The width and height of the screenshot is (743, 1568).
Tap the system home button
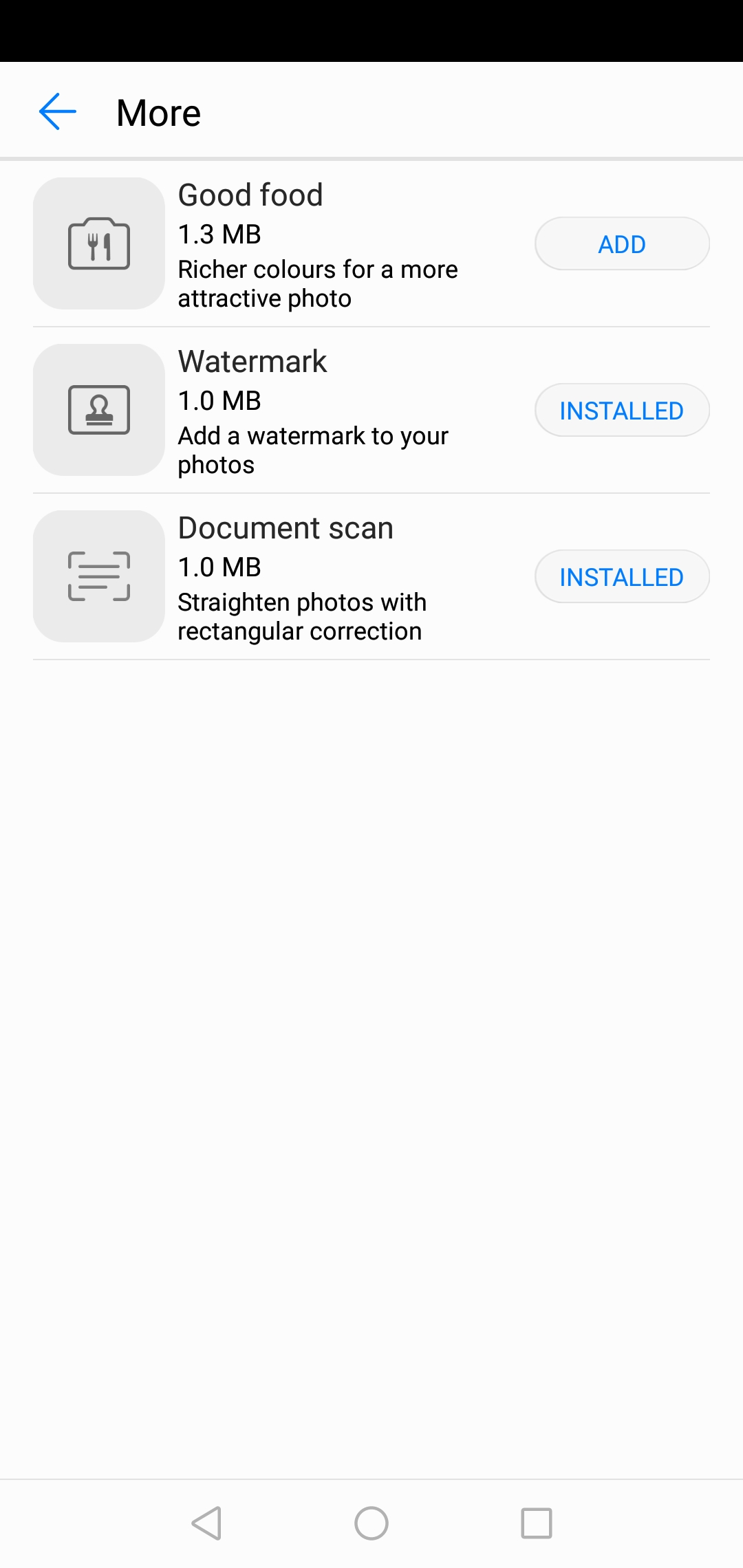click(x=371, y=1523)
